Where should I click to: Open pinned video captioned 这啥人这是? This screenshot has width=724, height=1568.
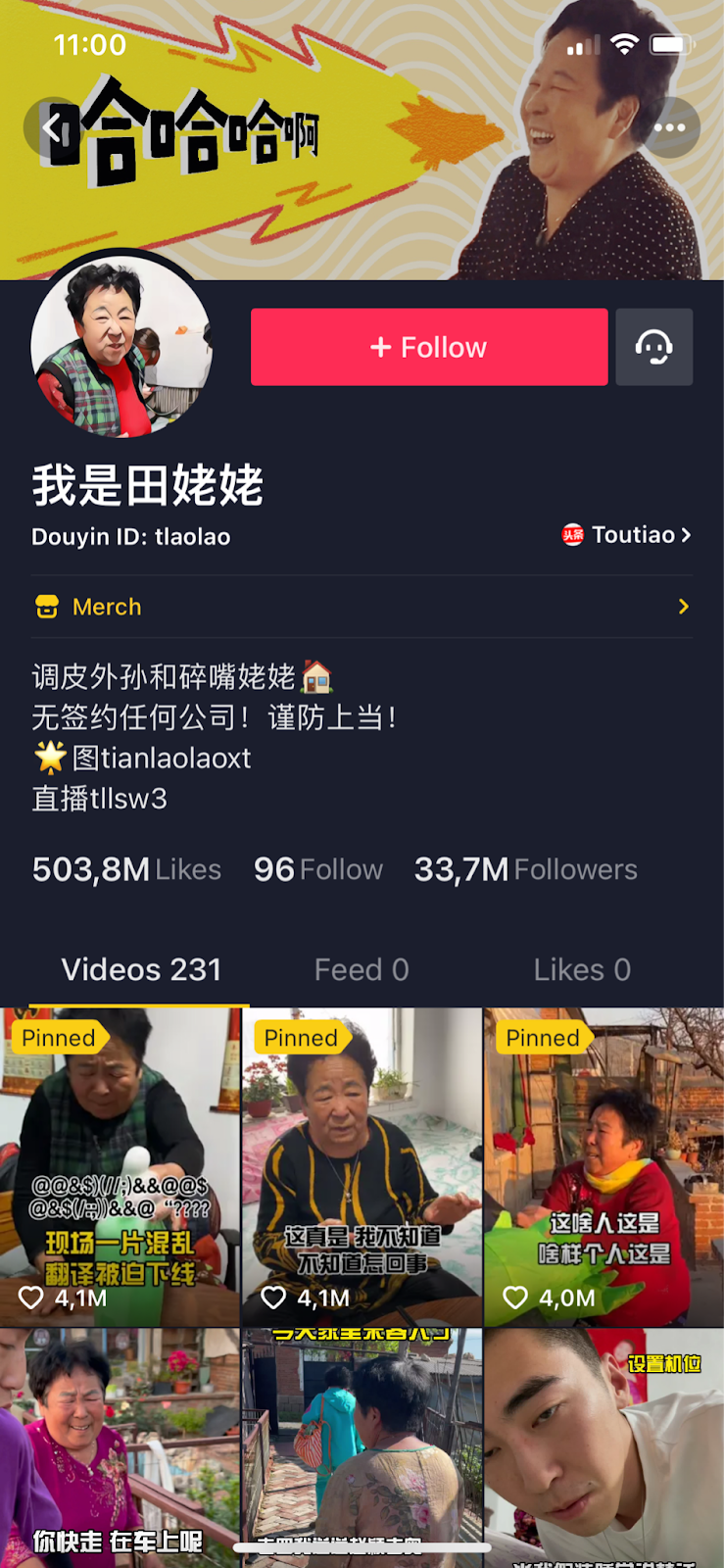tap(603, 1166)
